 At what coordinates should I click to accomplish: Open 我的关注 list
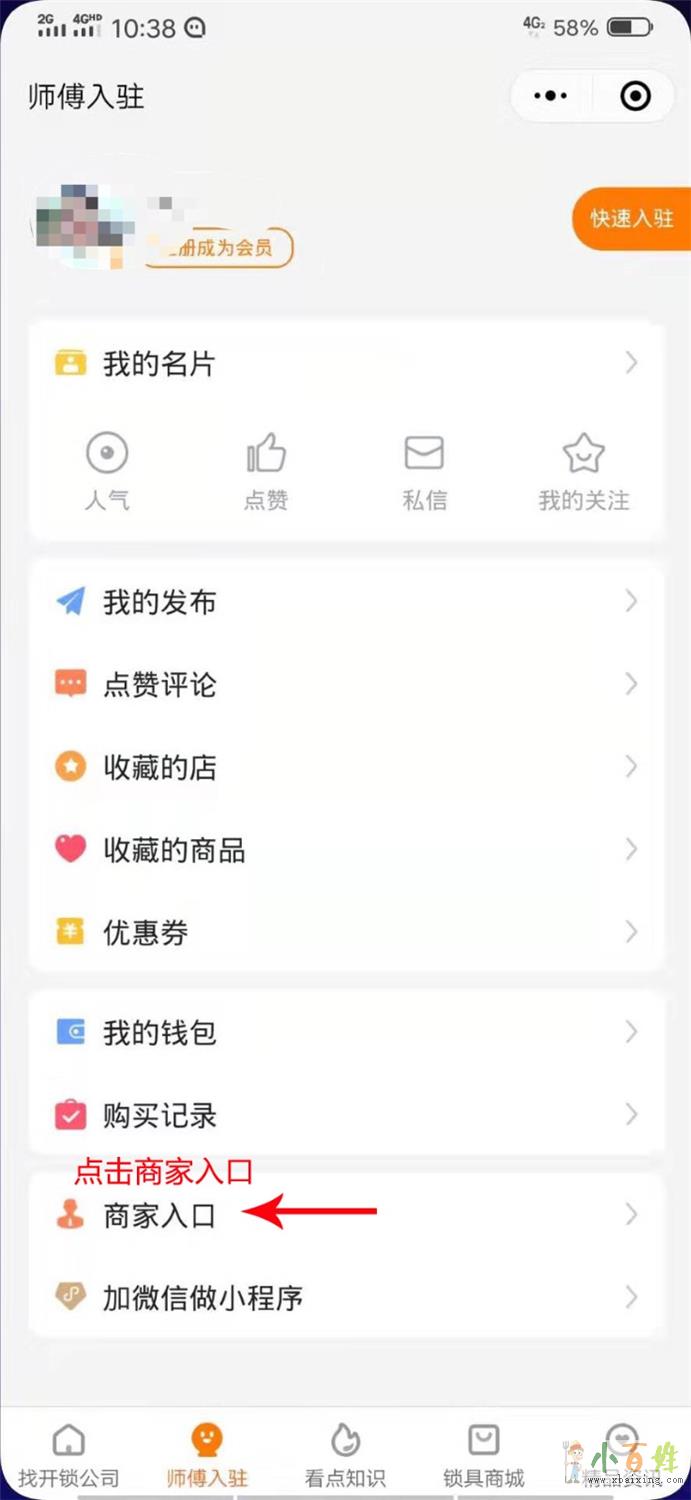(x=584, y=471)
